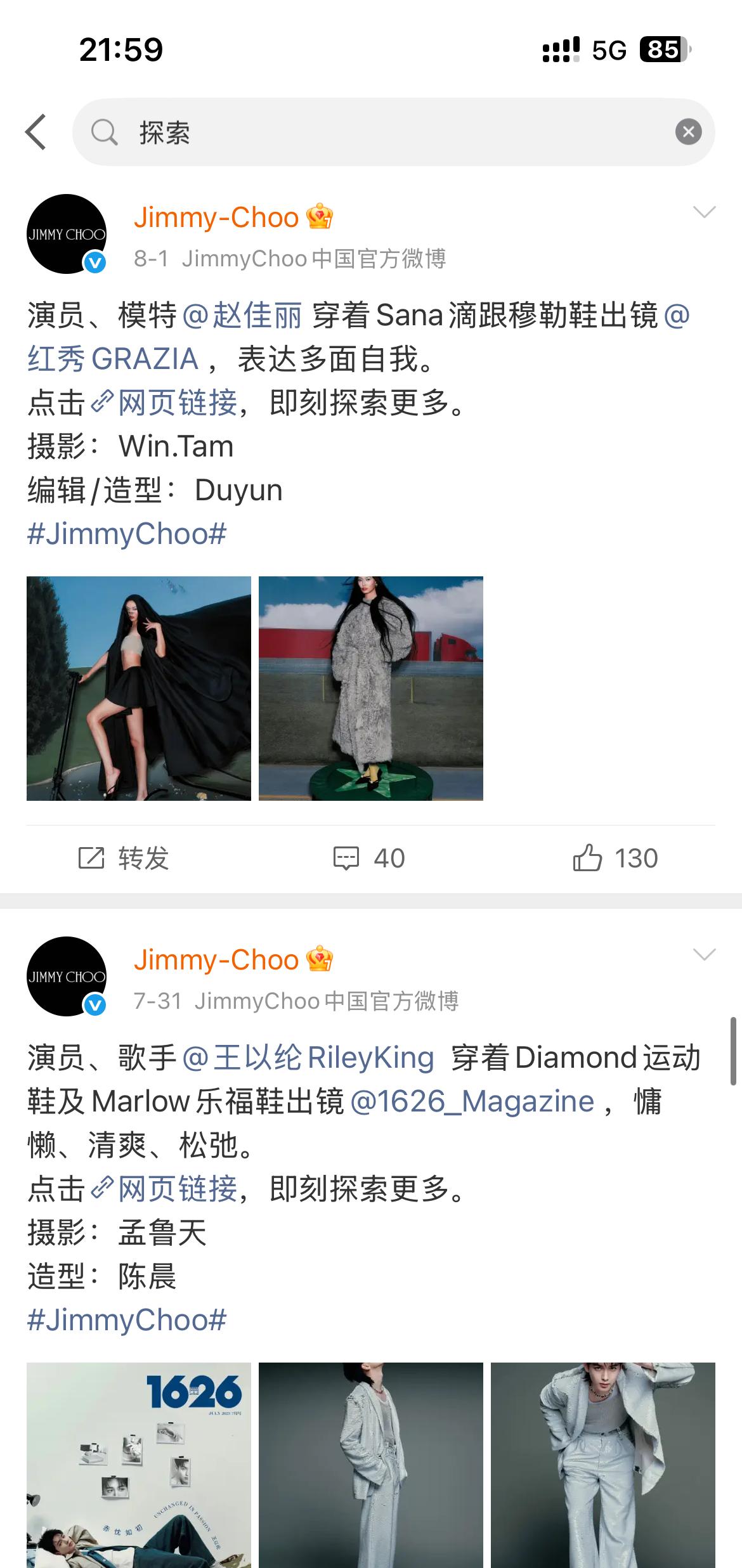This screenshot has height=1568, width=742.
Task: View the 1626 magazine cover image
Action: point(139,1465)
